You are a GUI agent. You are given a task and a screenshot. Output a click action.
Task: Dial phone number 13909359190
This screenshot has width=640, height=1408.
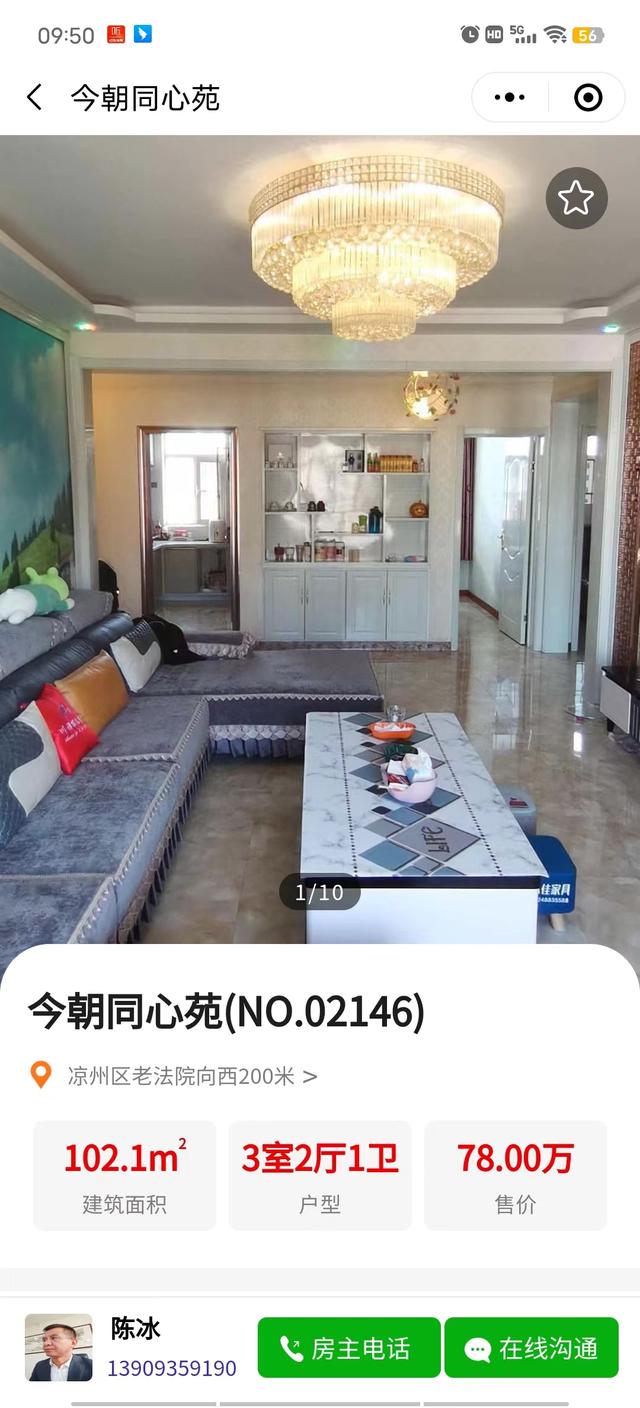click(172, 1368)
